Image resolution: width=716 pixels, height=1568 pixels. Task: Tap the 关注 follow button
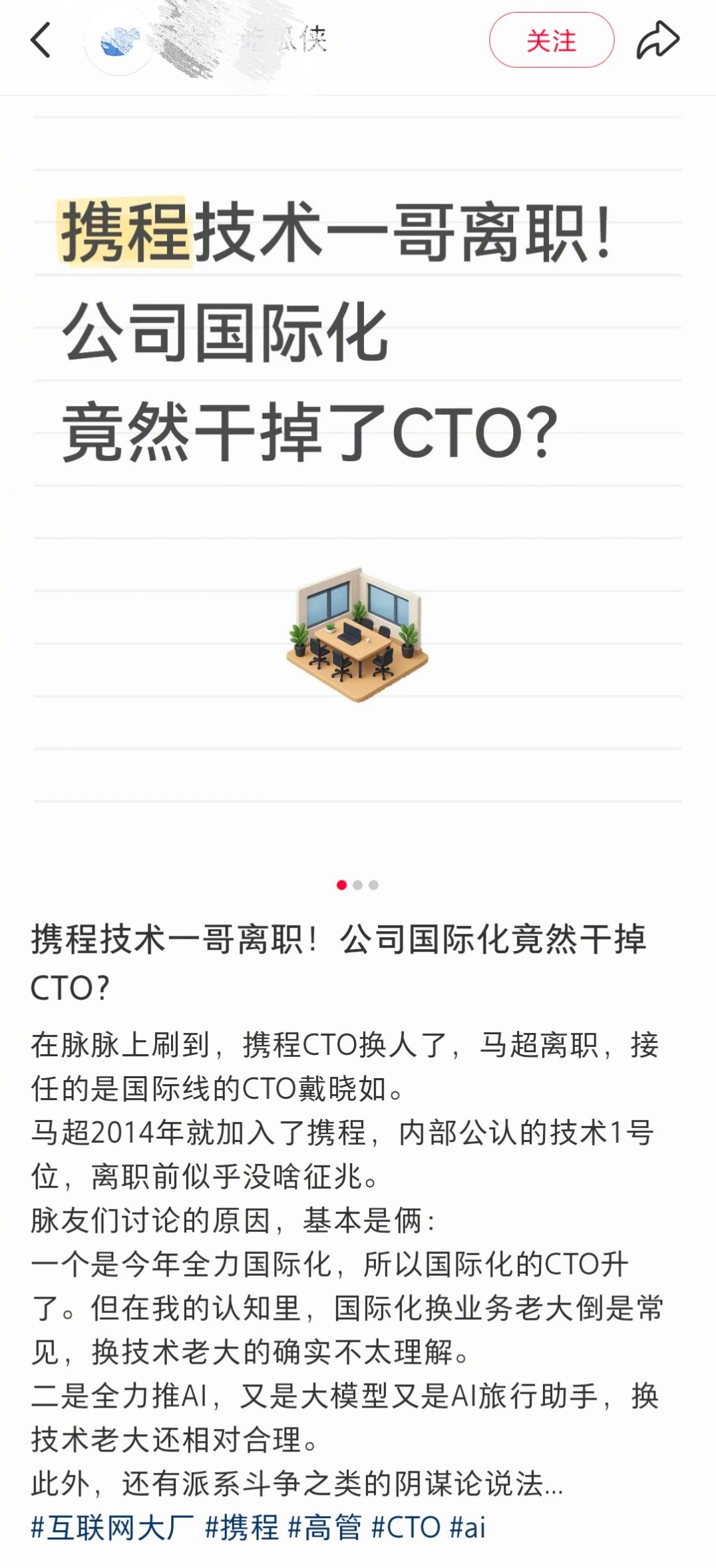pos(552,39)
